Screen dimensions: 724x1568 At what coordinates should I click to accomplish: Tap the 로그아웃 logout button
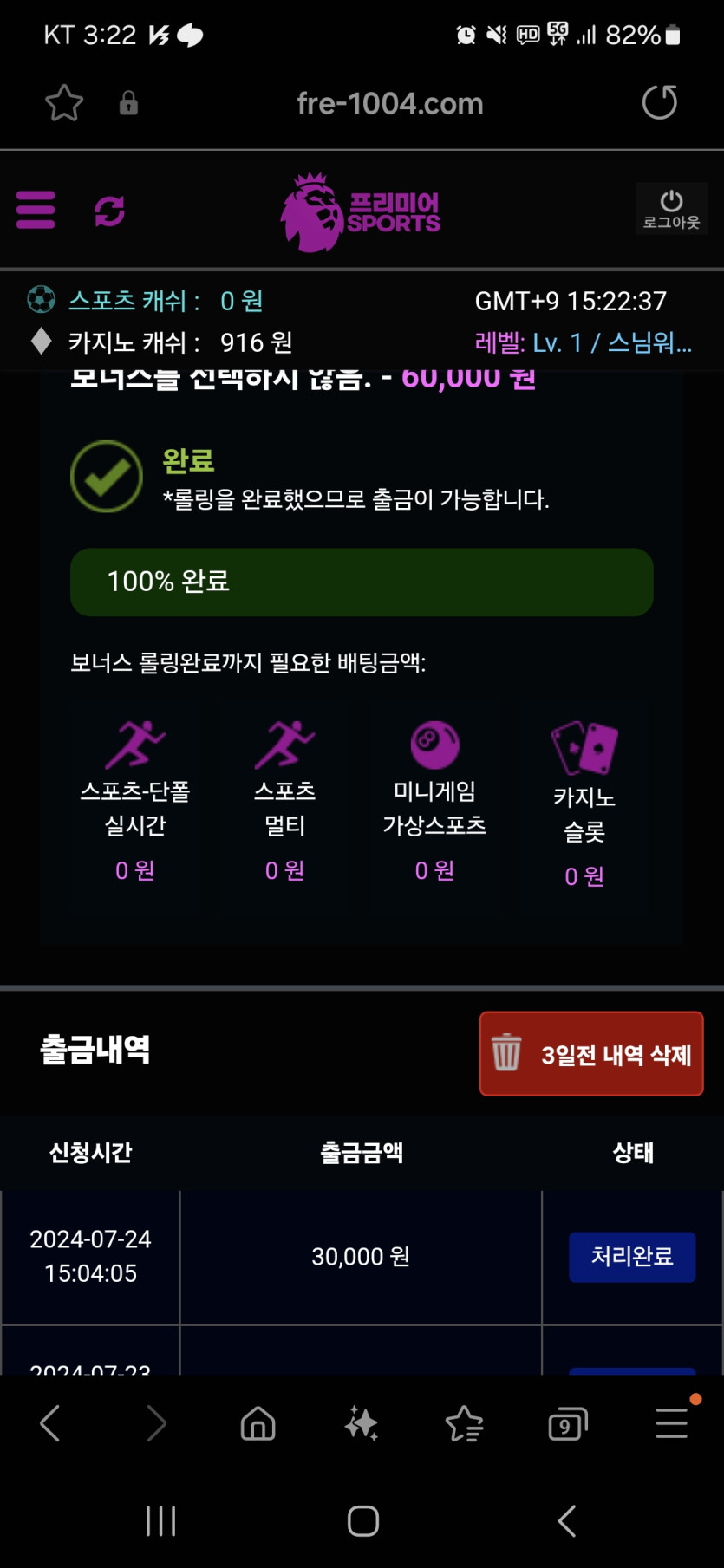point(671,210)
